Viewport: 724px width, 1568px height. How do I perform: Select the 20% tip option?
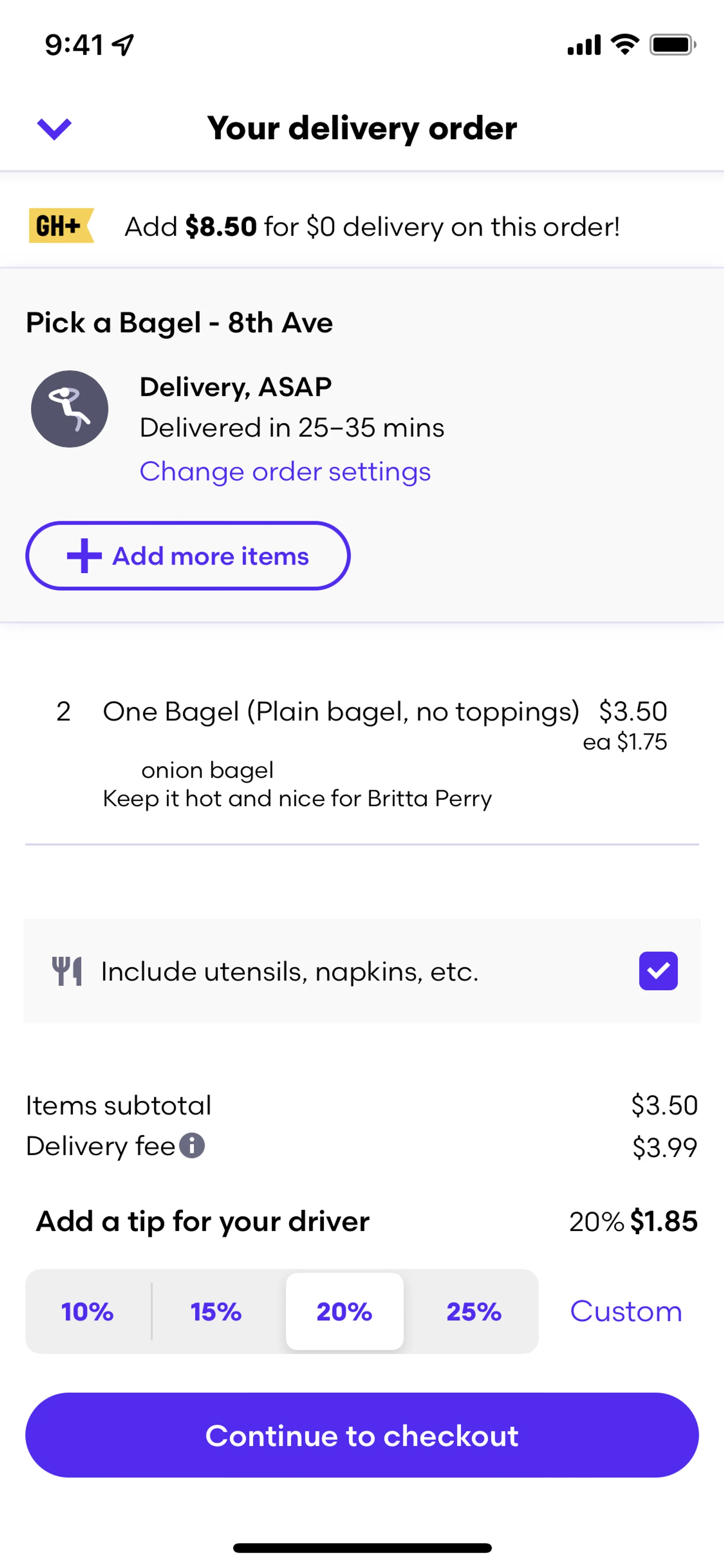[x=344, y=1312]
